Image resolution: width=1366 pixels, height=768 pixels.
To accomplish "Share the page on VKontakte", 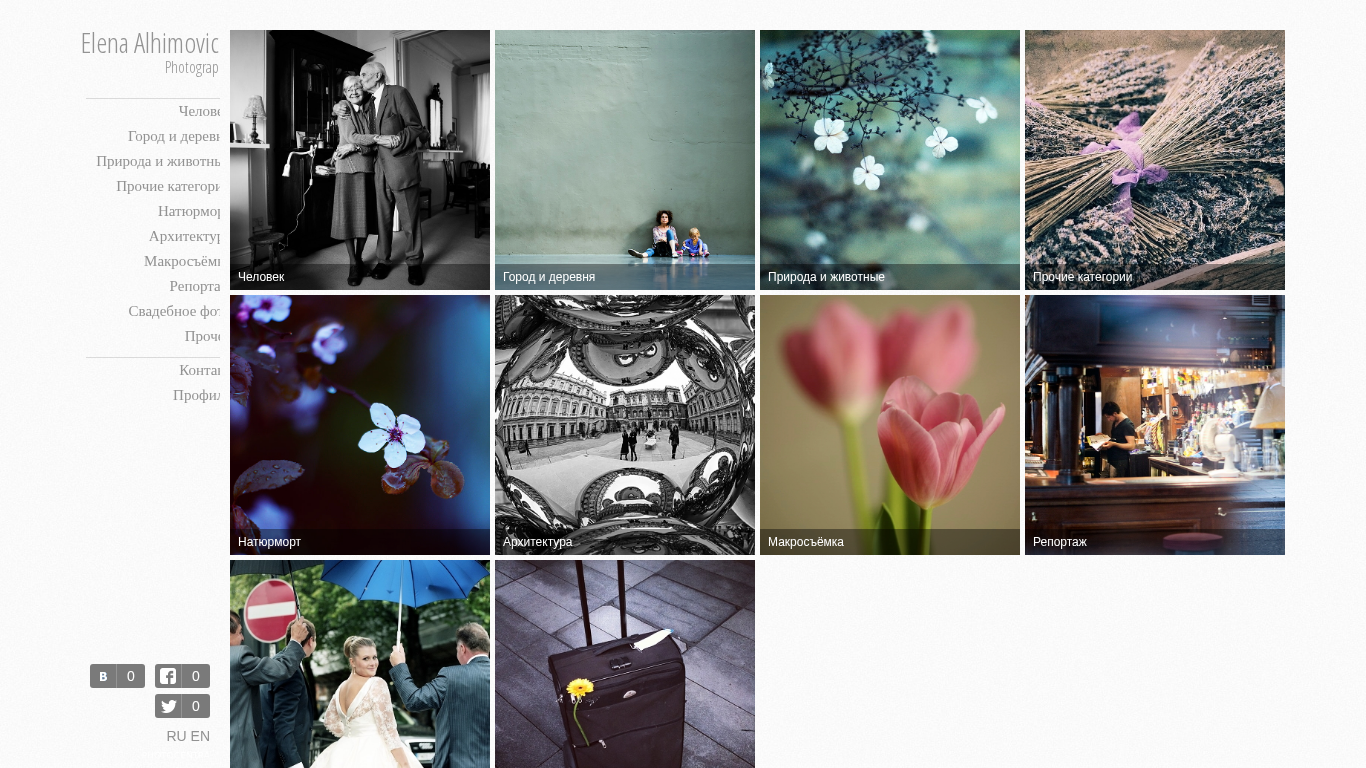I will [117, 676].
